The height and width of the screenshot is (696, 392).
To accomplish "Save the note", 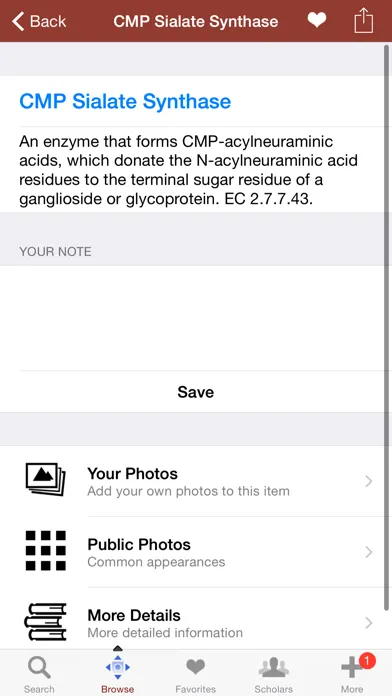I will click(196, 392).
